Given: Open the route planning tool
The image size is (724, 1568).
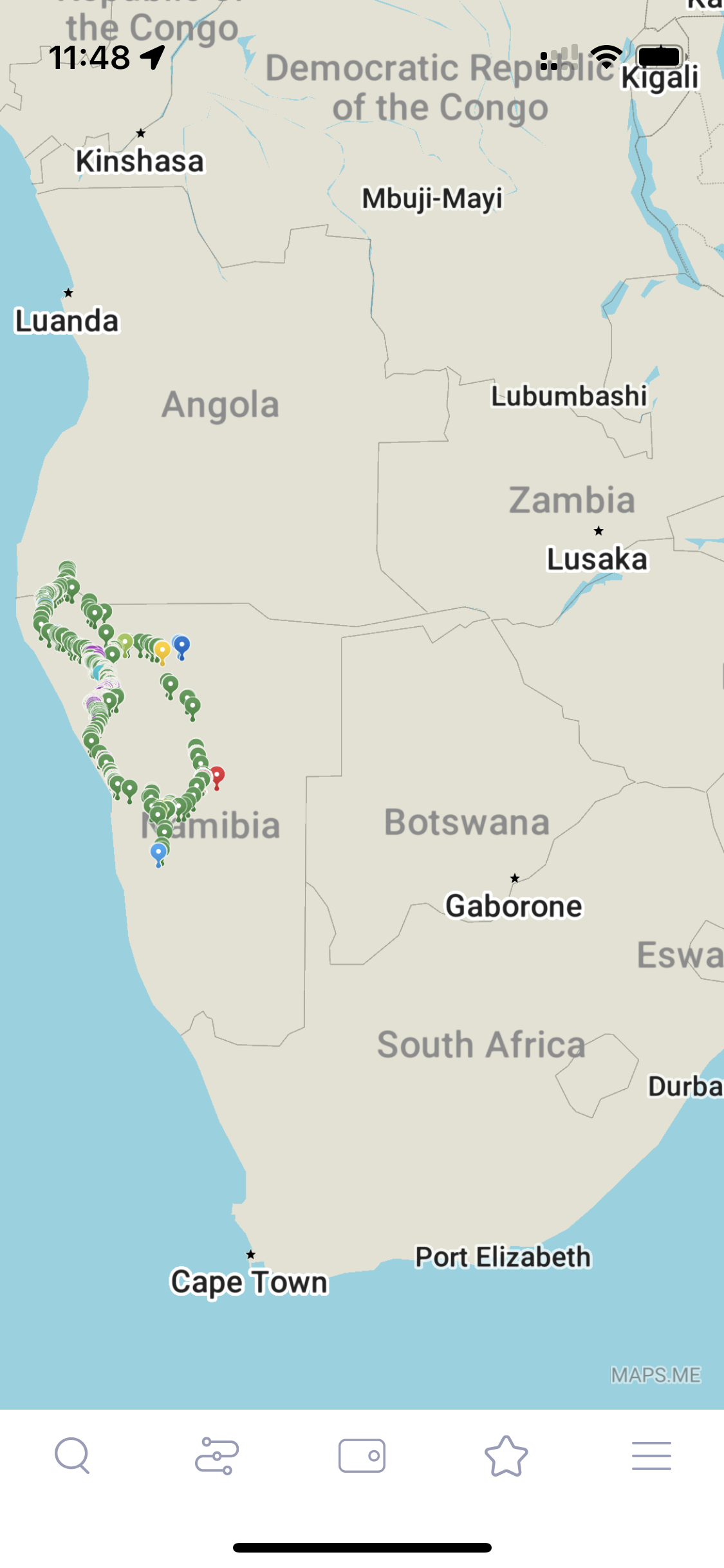Looking at the screenshot, I should point(217,1455).
